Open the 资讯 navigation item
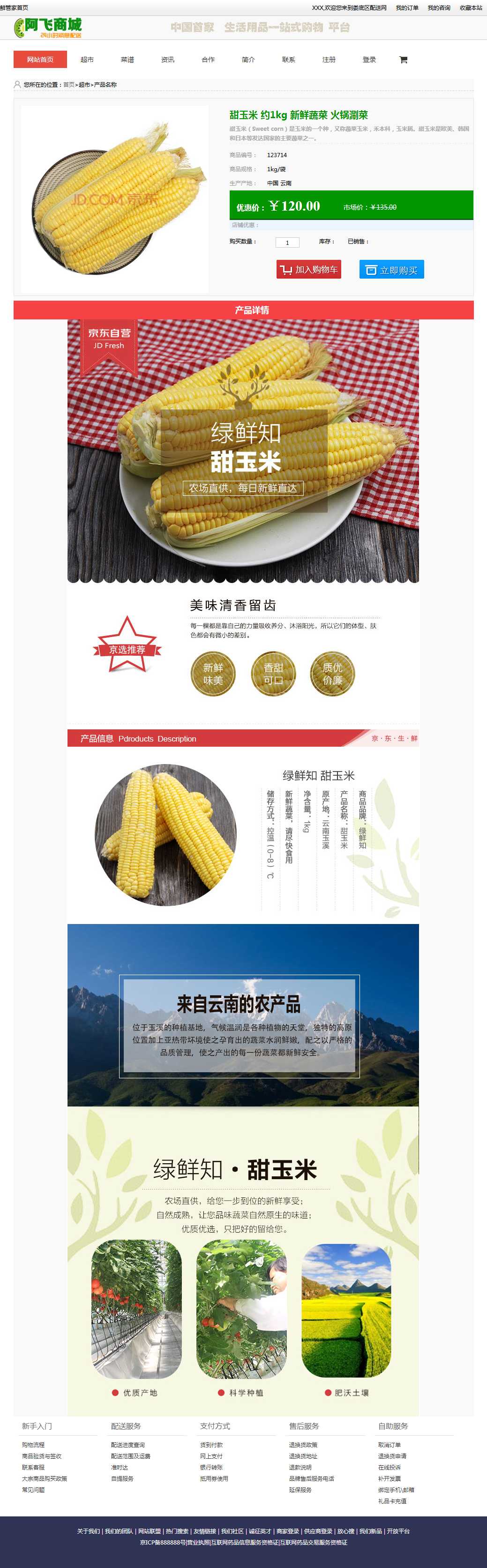487x1568 pixels. (168, 60)
